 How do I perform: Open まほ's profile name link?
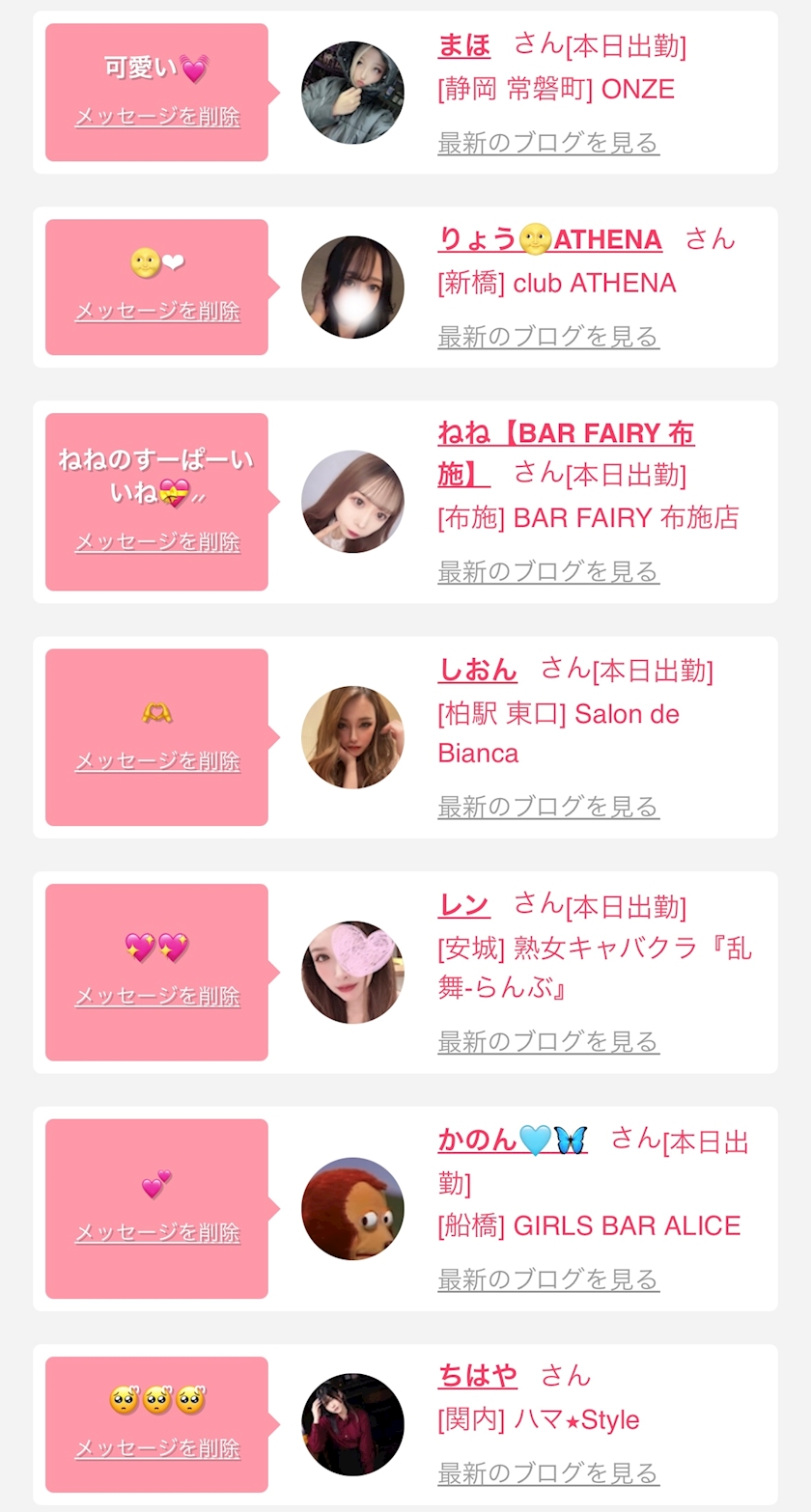click(464, 44)
